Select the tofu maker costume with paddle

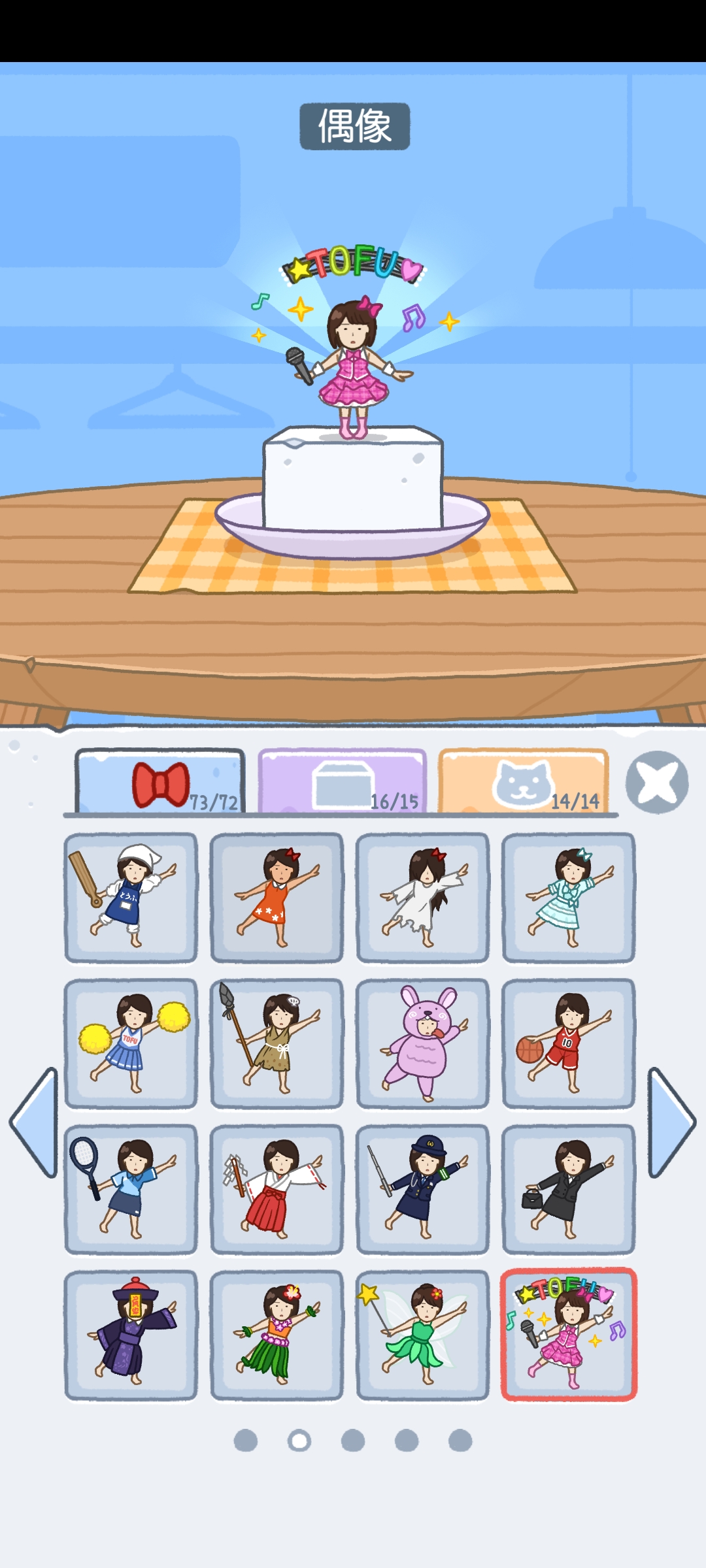[x=131, y=897]
